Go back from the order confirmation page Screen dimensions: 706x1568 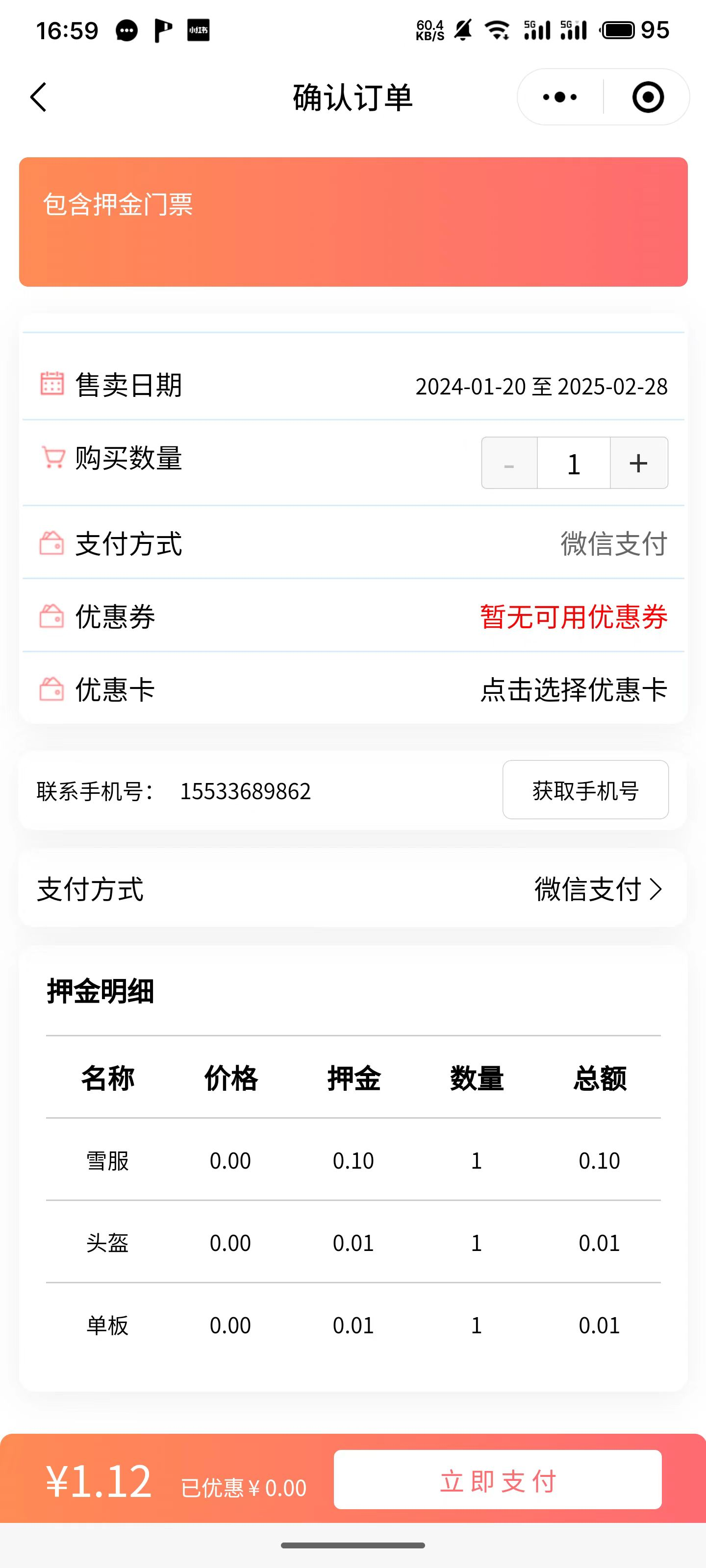(x=38, y=98)
